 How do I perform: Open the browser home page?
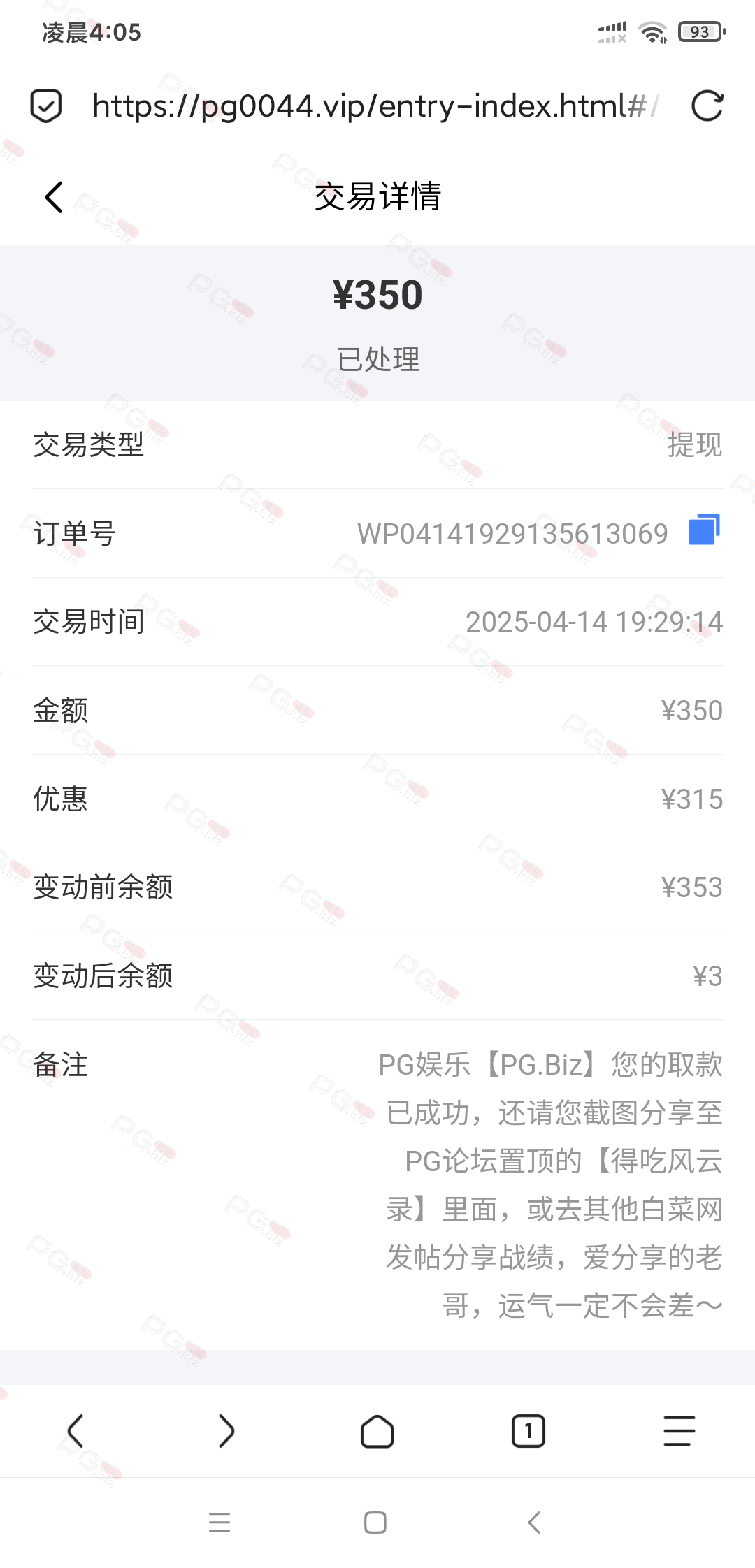pos(377,1431)
